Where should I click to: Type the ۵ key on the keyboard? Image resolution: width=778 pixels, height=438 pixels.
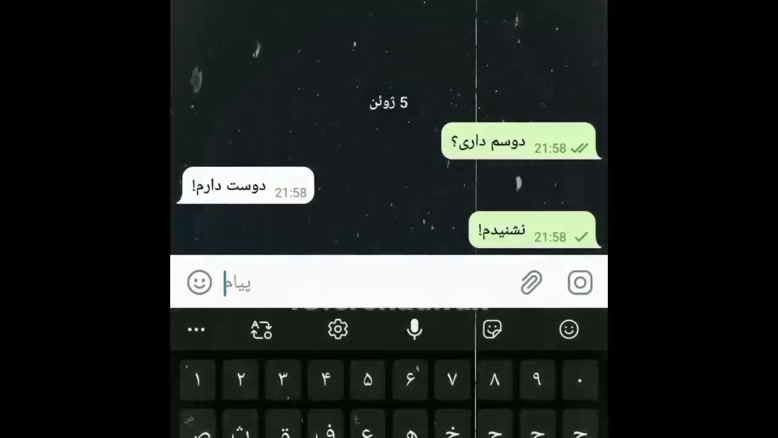[367, 380]
